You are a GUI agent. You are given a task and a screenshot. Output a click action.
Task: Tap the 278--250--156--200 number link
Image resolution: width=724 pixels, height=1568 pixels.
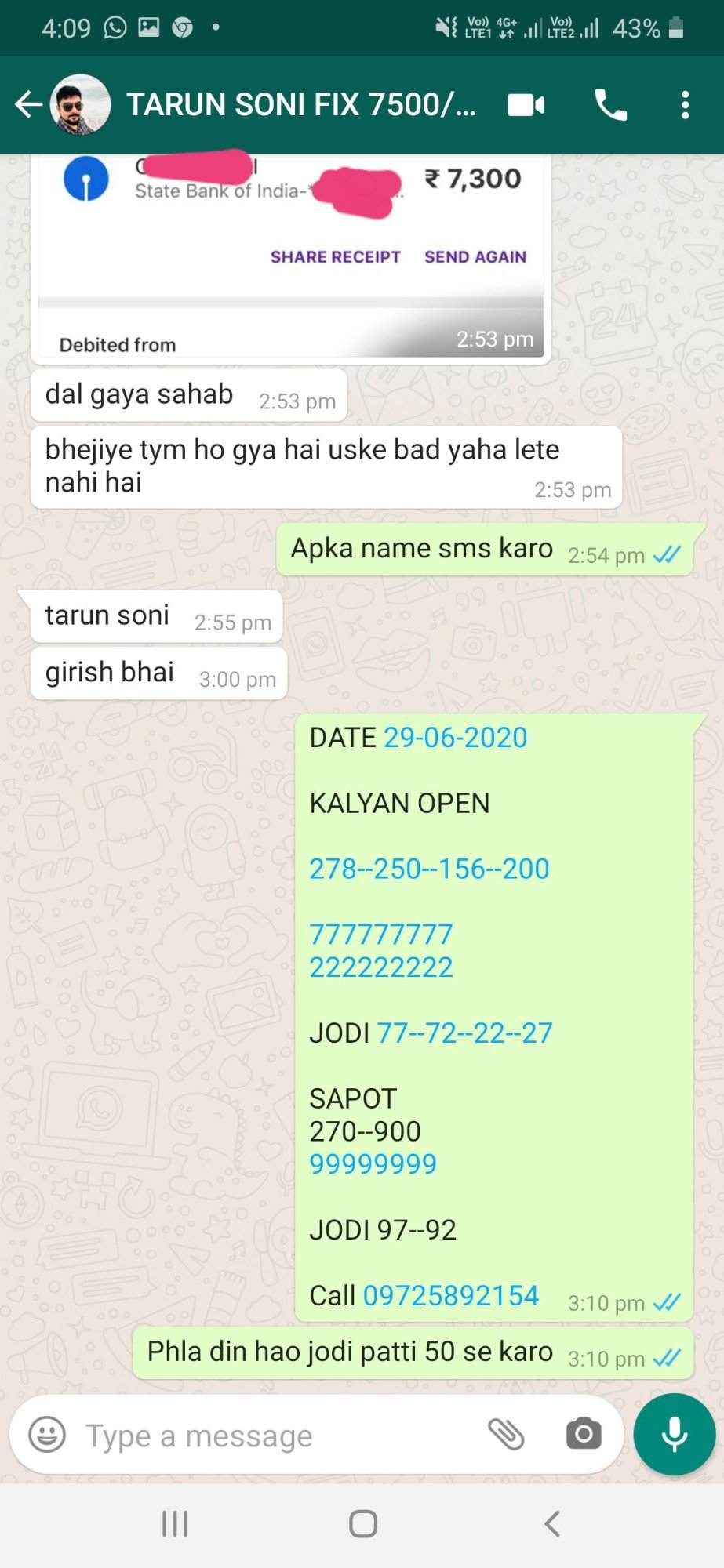[429, 869]
